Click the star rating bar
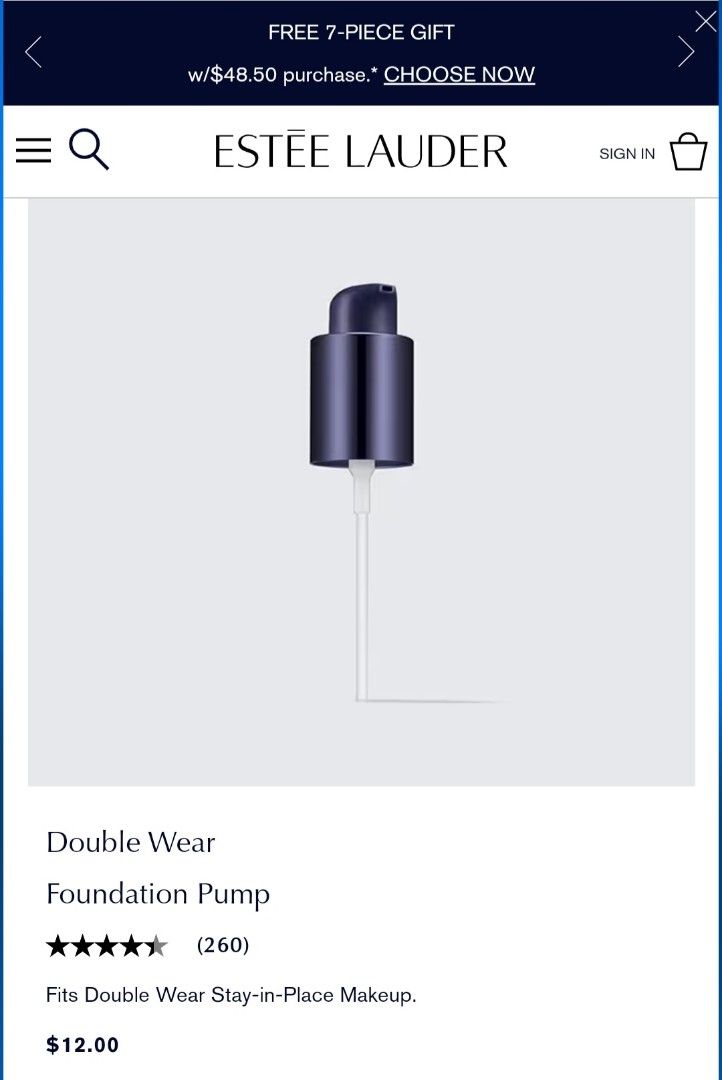 (107, 944)
